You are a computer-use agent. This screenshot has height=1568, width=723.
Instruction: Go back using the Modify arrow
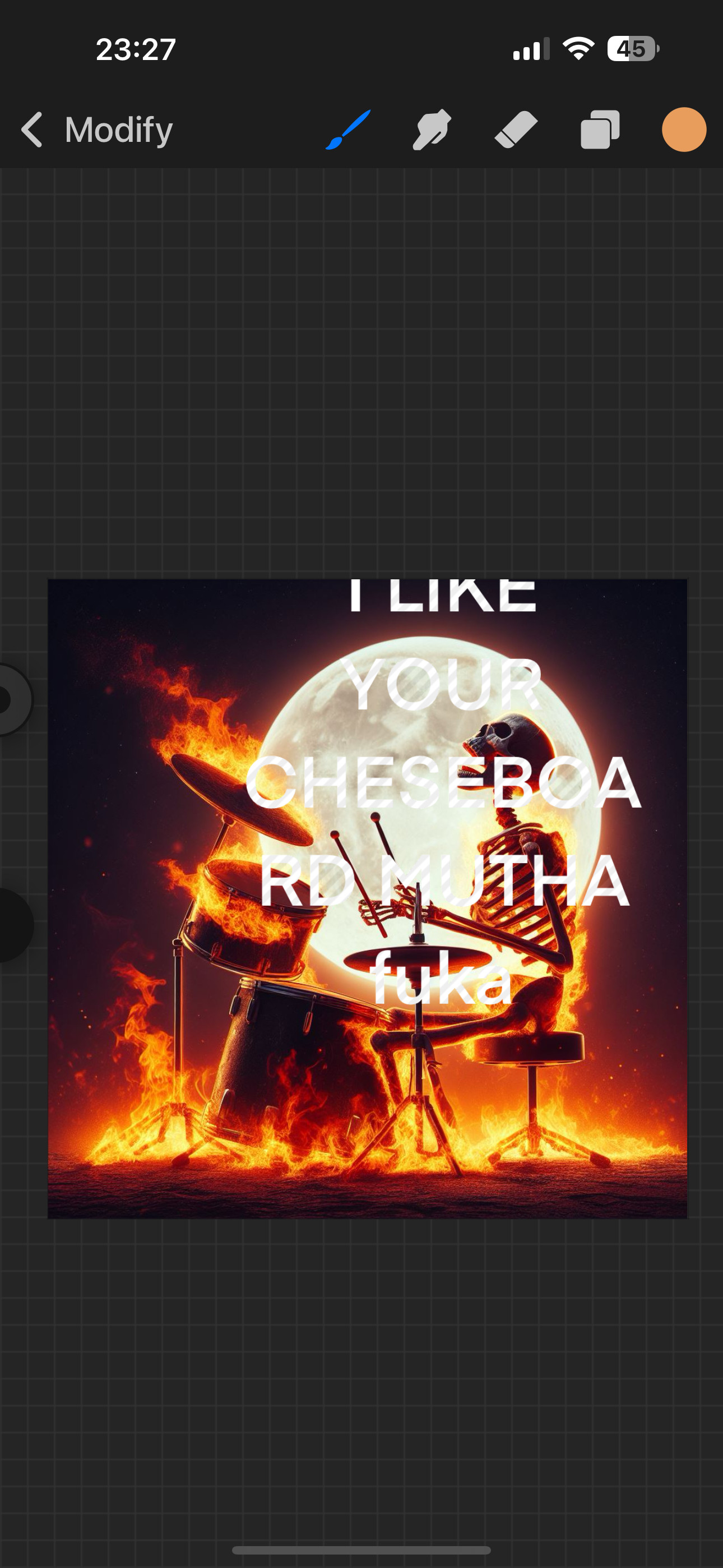(31, 130)
